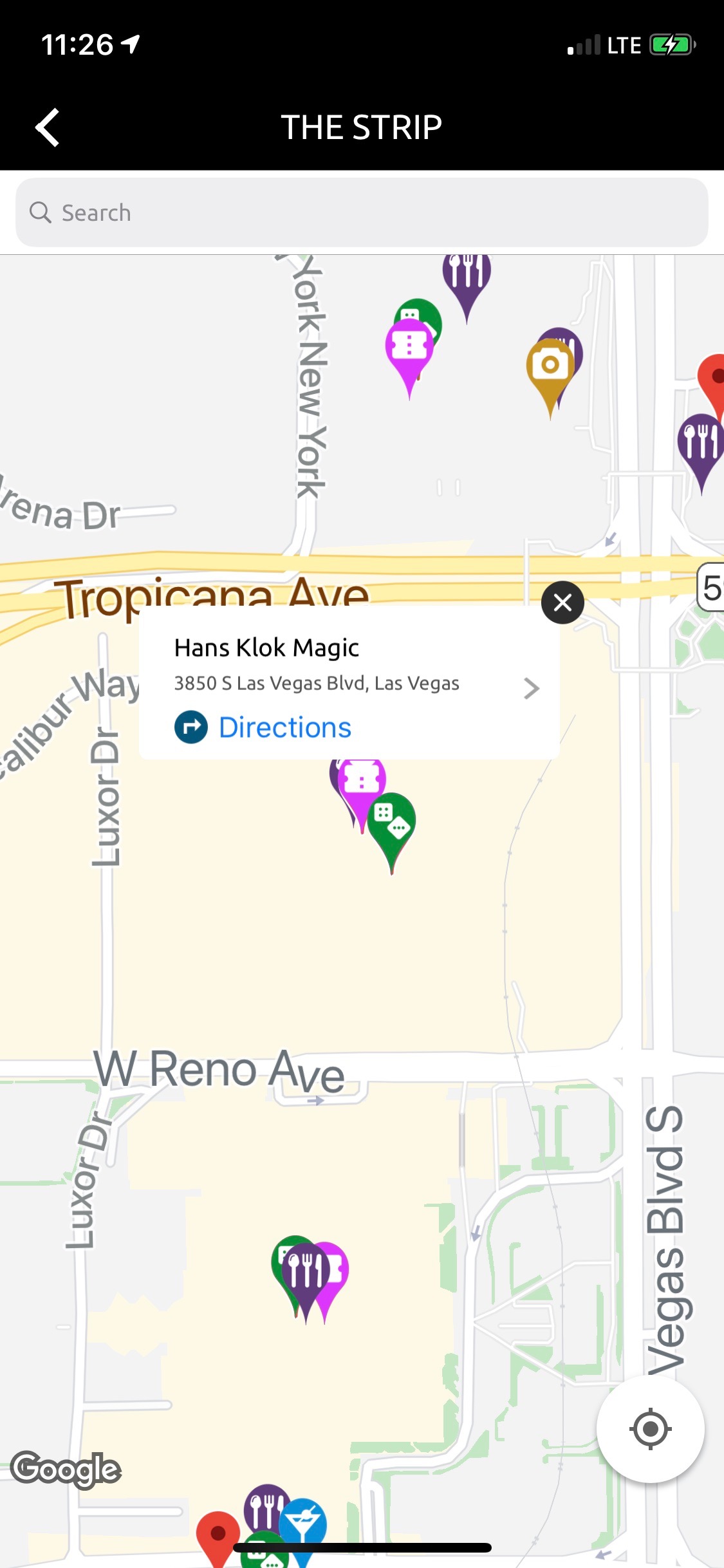
Task: Close the Hans Klok Magic info card
Action: tap(562, 602)
